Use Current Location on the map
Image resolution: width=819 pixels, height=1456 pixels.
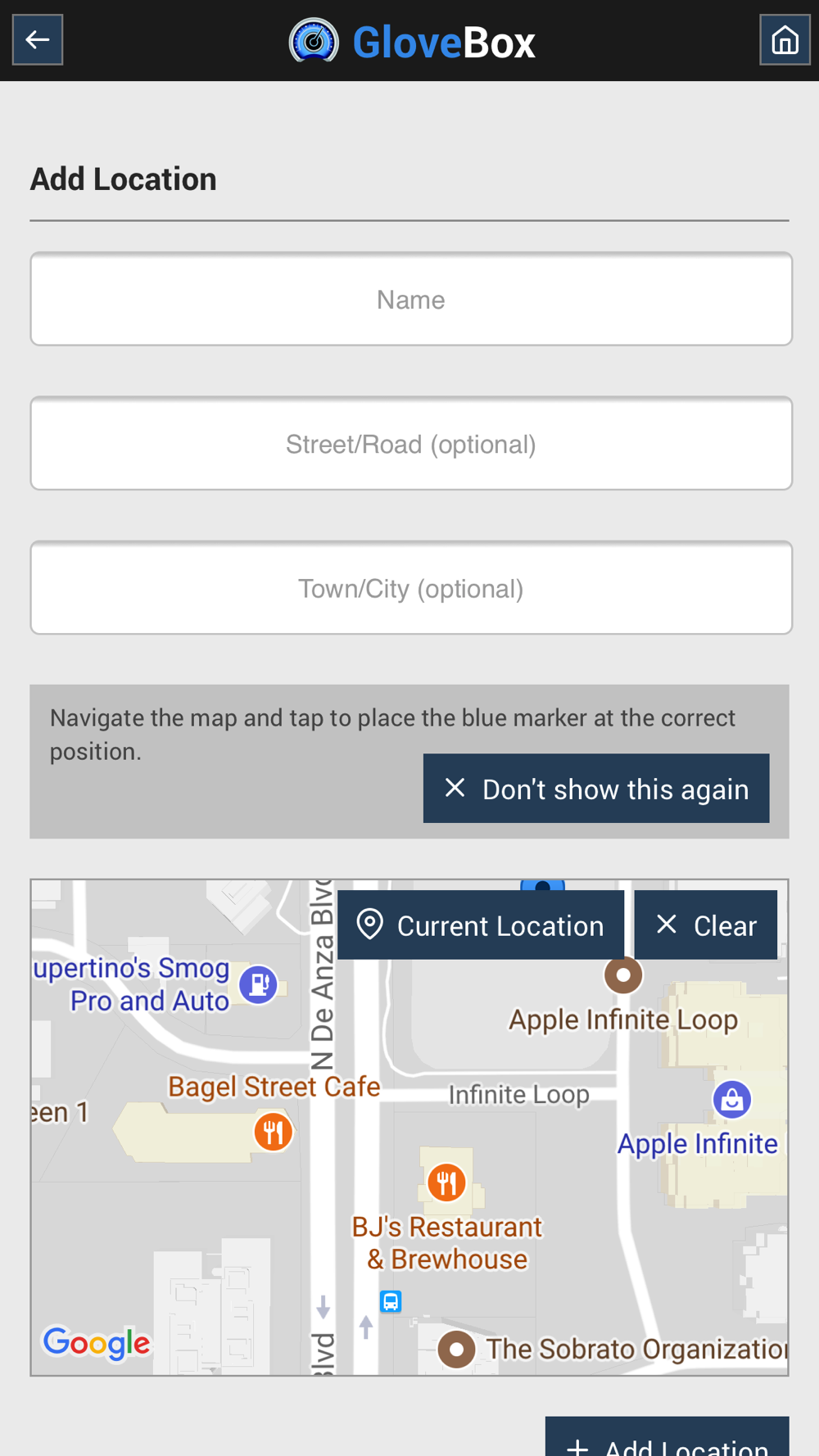click(481, 925)
